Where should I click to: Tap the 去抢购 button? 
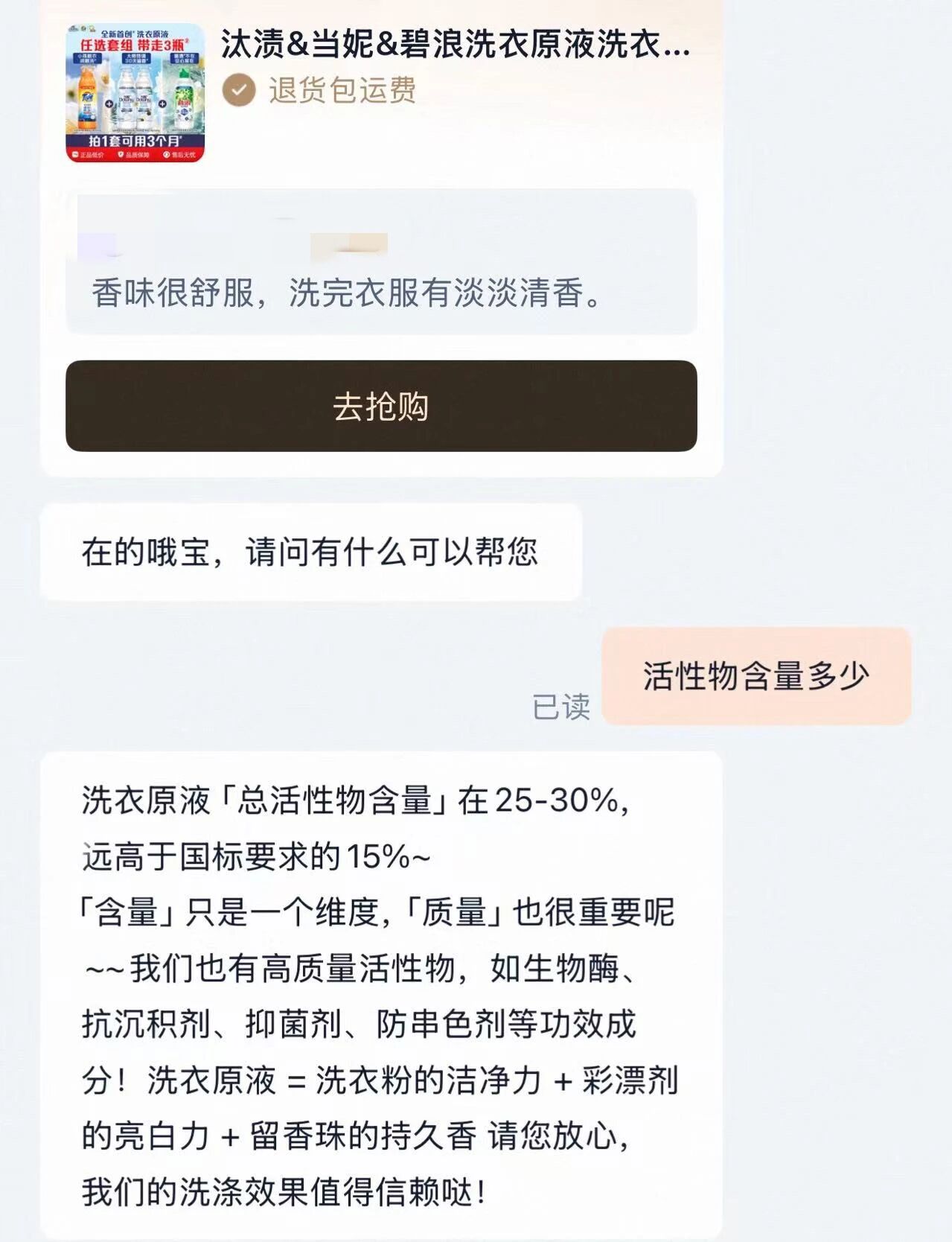(381, 407)
